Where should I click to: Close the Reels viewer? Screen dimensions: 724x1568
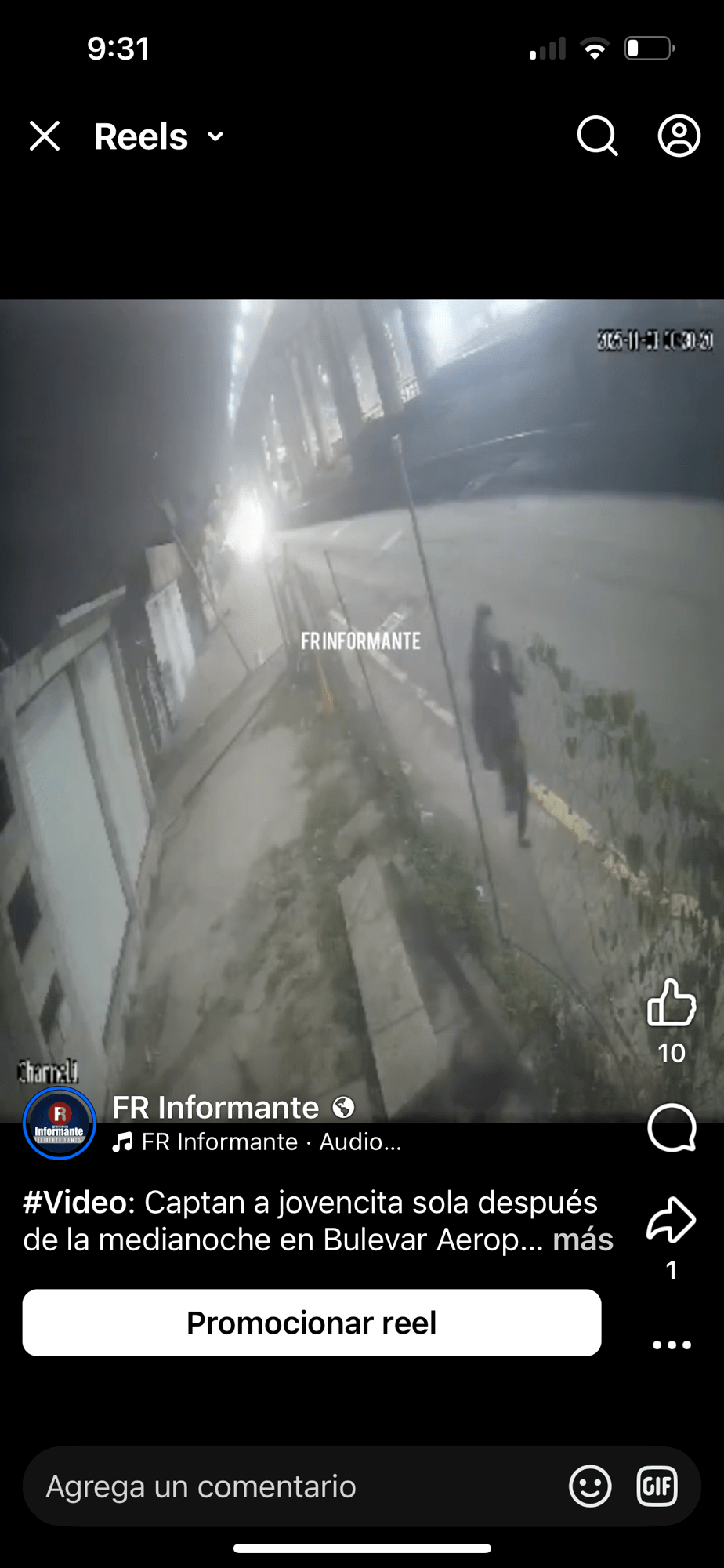pos(45,136)
